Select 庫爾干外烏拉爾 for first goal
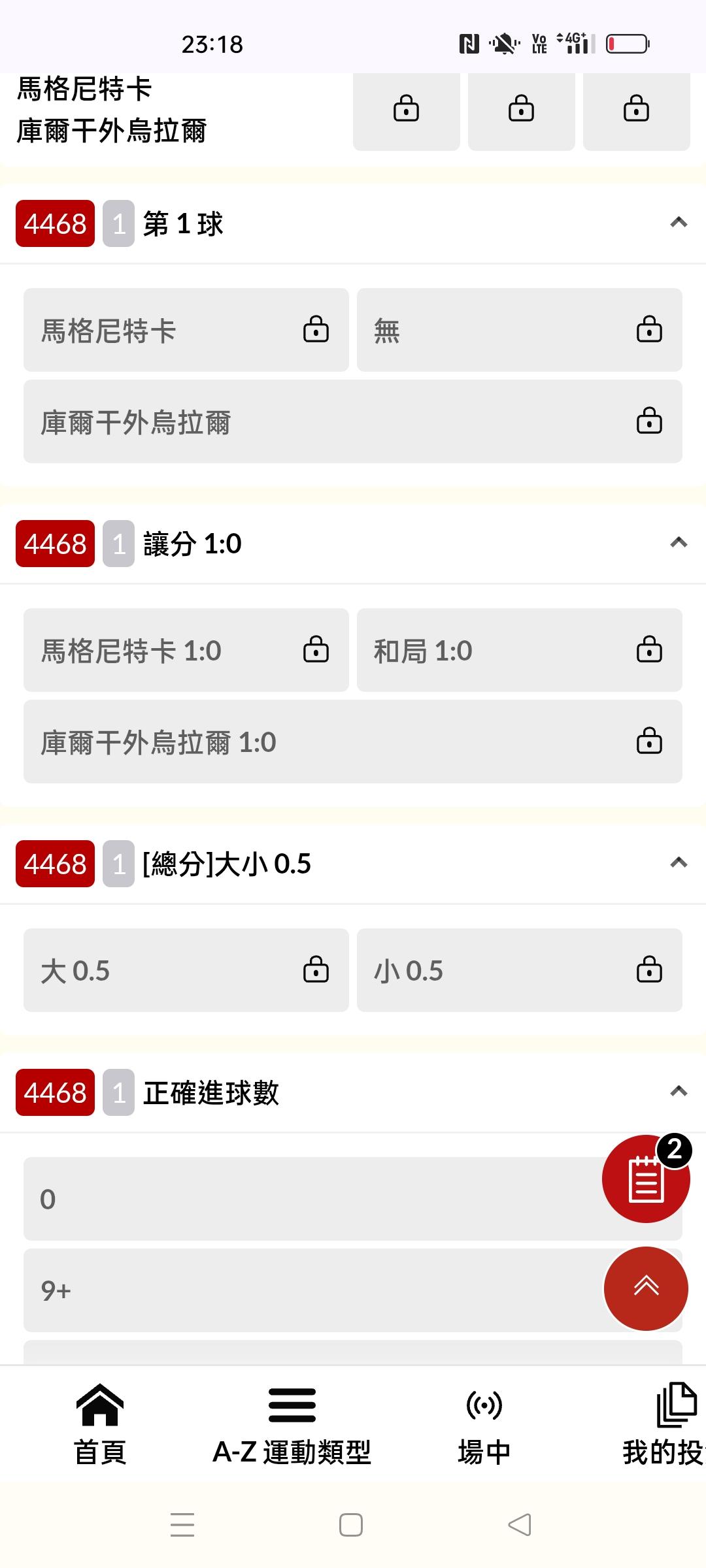This screenshot has height=1568, width=706. point(353,421)
